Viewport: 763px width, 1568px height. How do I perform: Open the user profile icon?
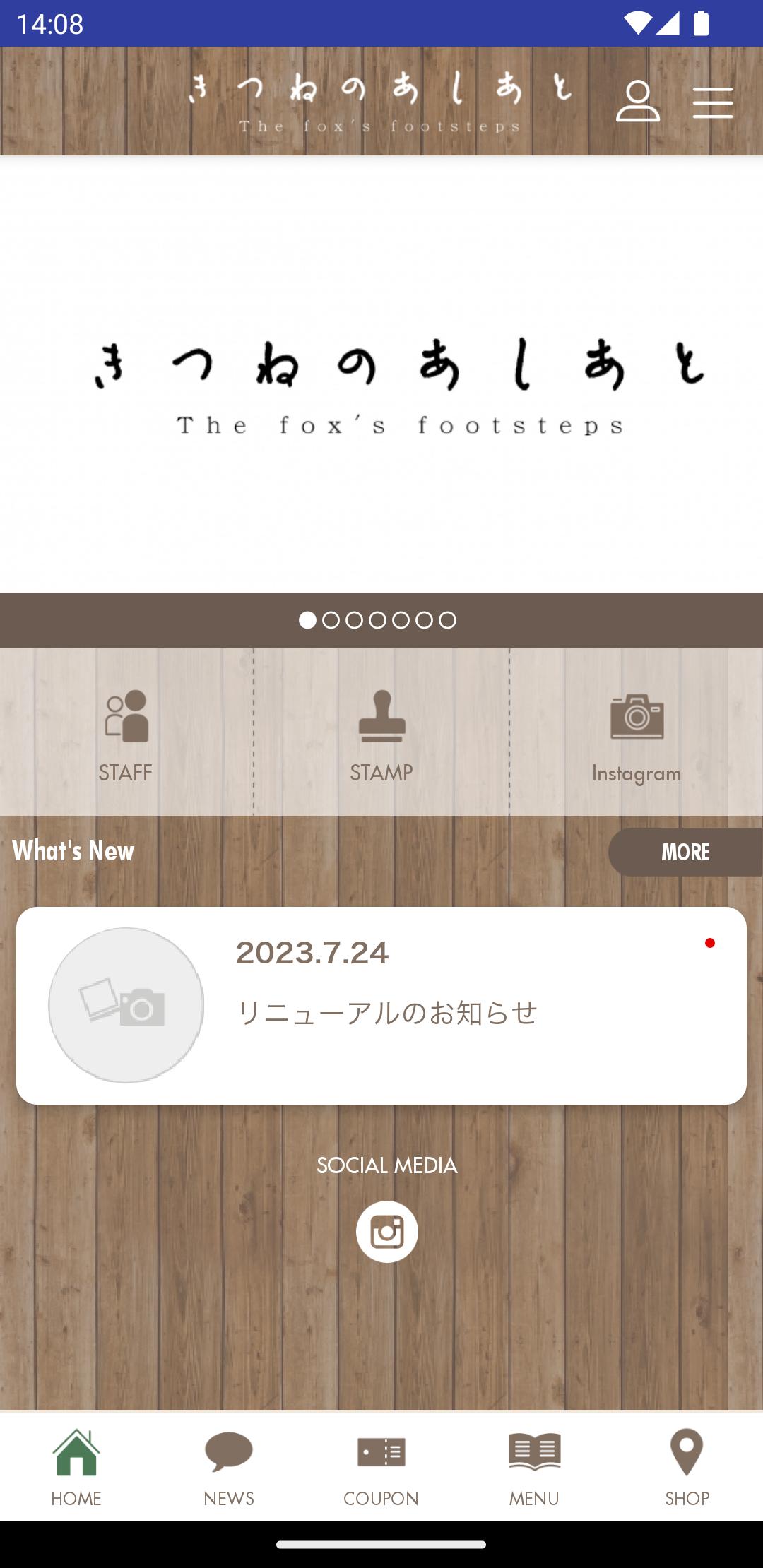point(637,101)
